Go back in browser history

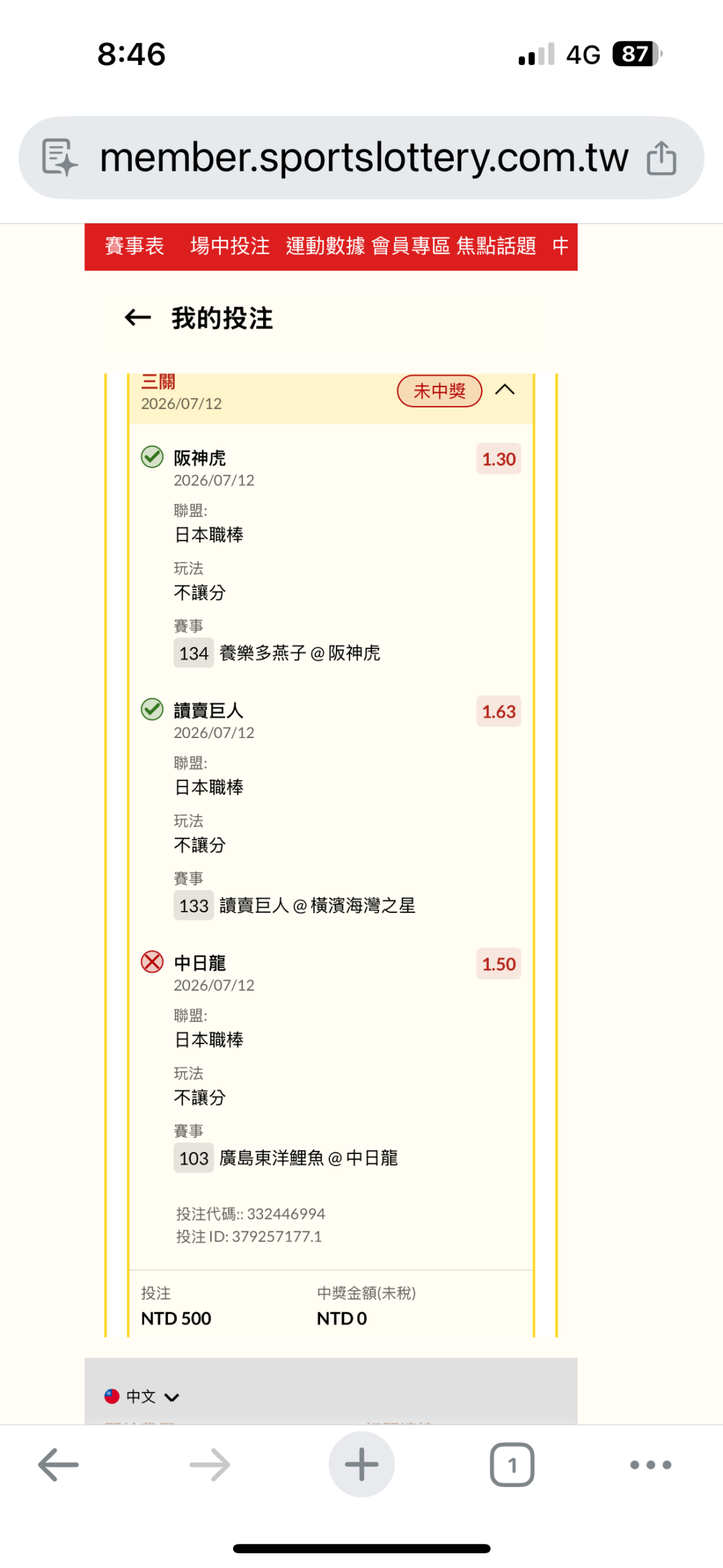point(58,1465)
